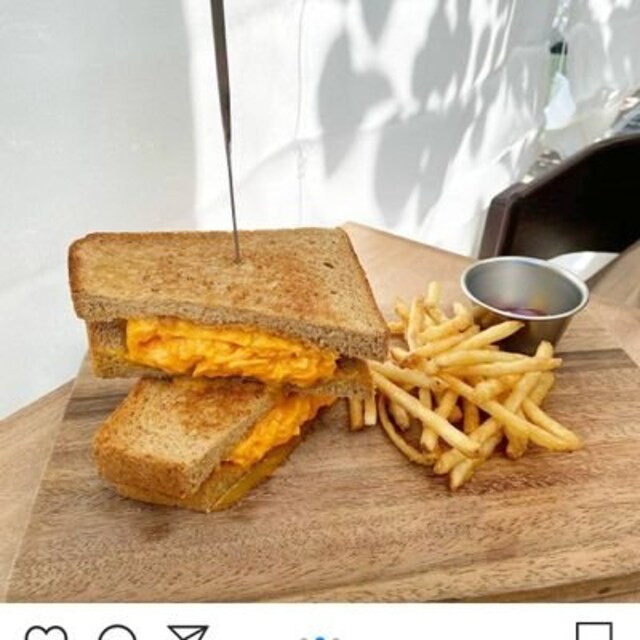Open comments on the sandwich post

[117, 634]
